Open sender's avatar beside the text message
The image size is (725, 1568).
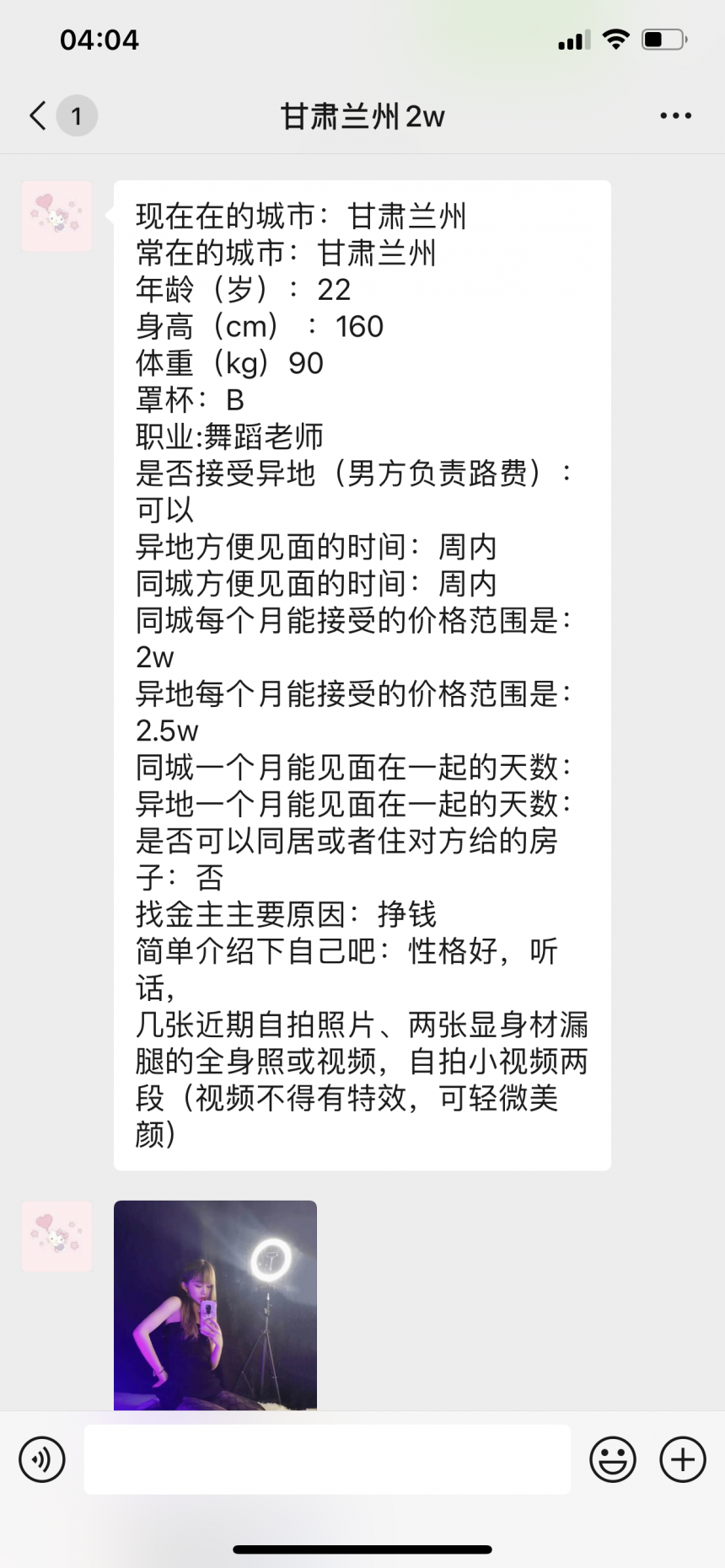tap(56, 217)
